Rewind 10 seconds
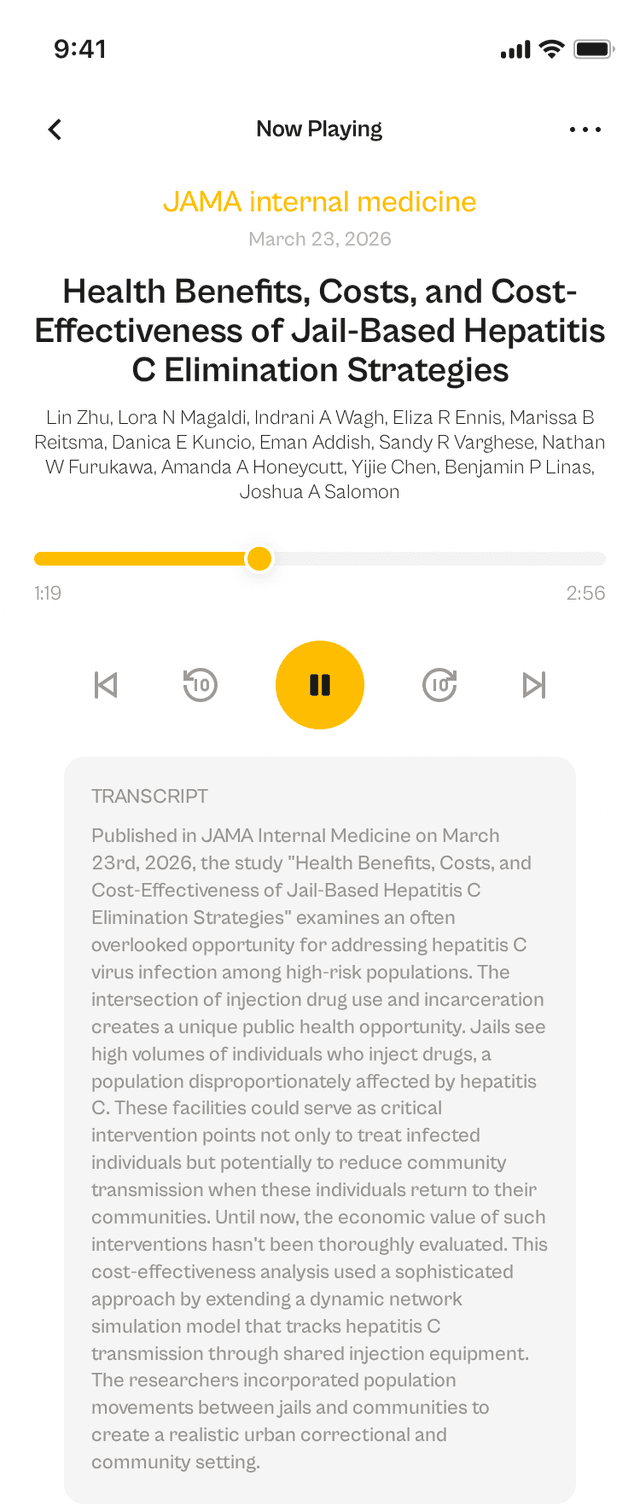The image size is (640, 1504). click(x=200, y=685)
